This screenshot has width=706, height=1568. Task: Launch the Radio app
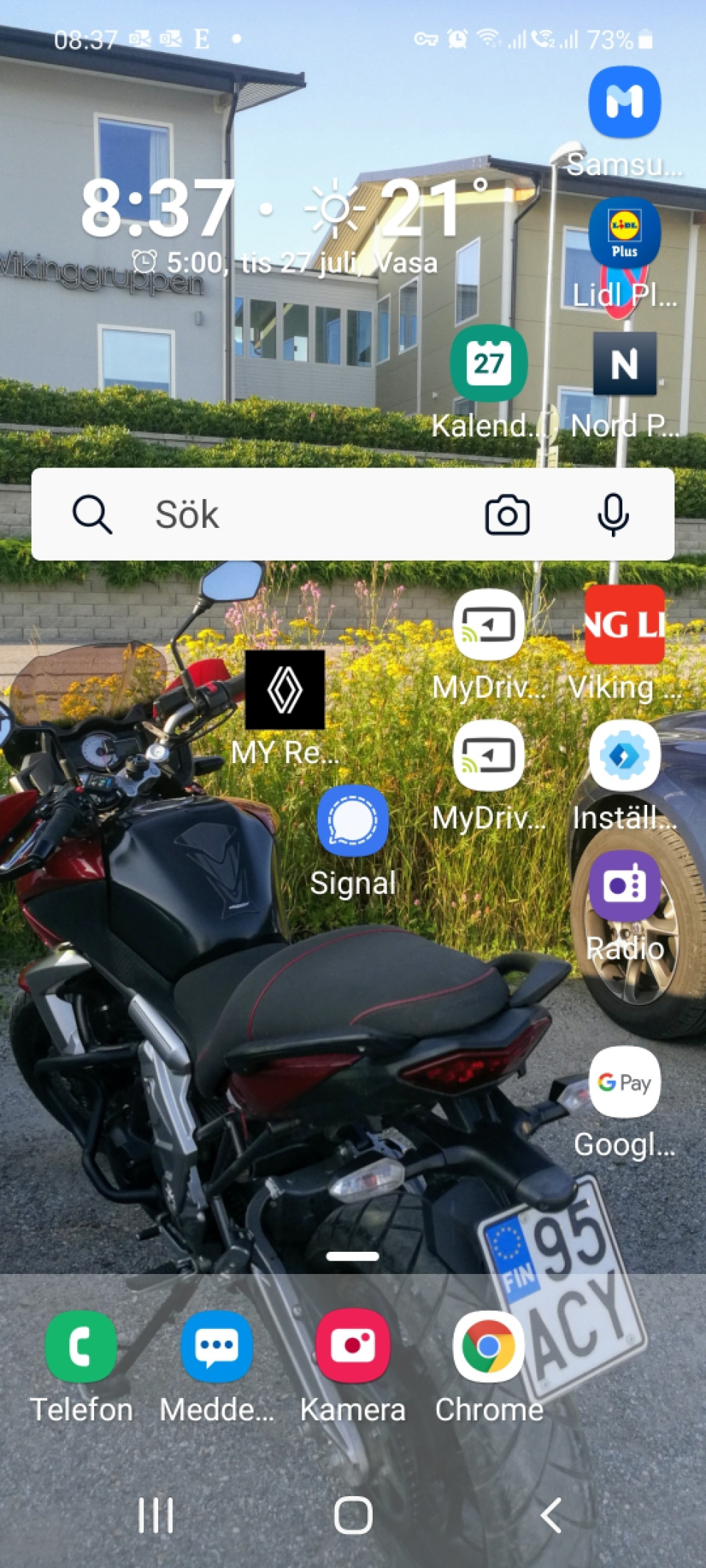[x=624, y=887]
